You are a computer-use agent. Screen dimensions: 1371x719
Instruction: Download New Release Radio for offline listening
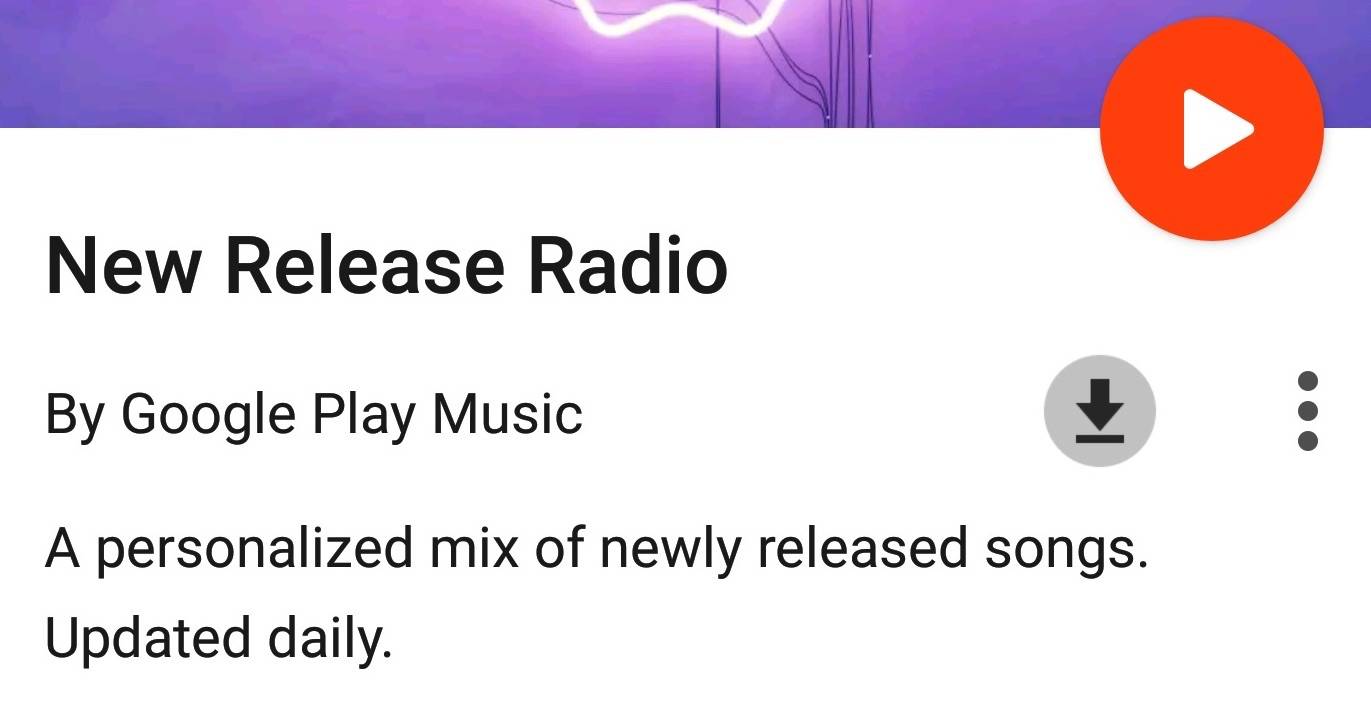(x=1099, y=411)
